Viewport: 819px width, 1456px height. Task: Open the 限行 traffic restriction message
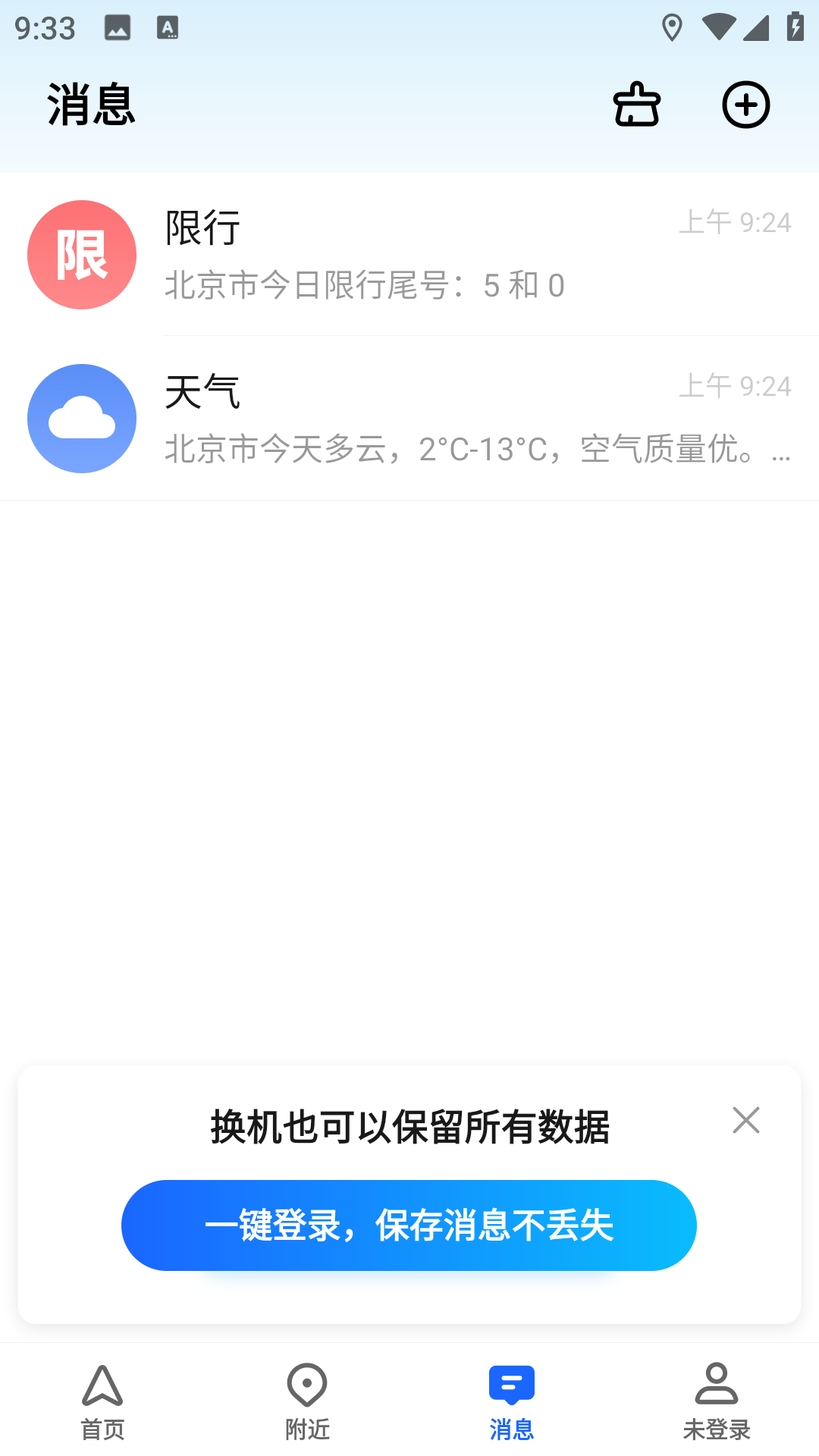pos(409,255)
